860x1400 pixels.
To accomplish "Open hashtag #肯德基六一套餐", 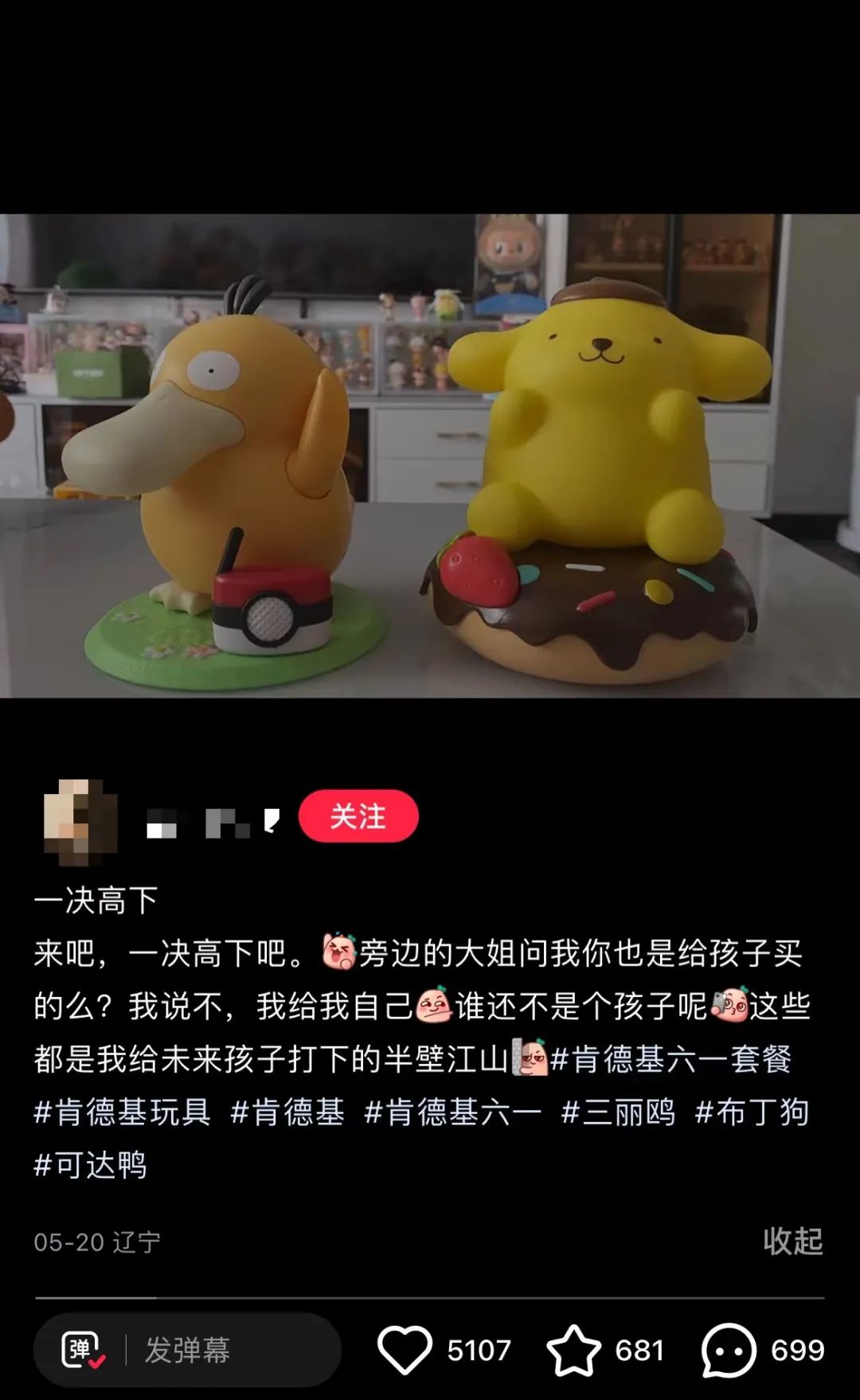I will click(671, 1059).
